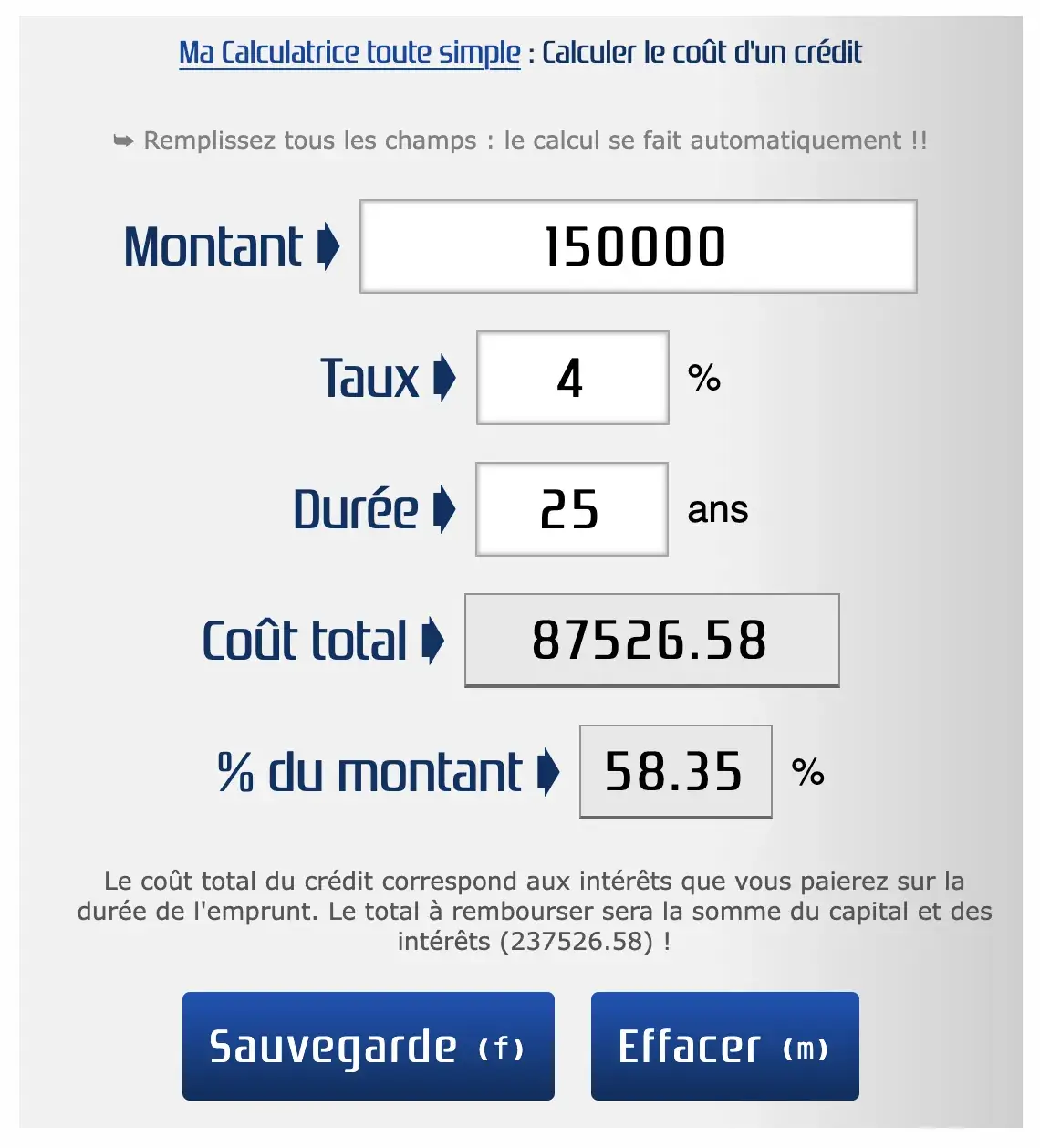This screenshot has height=1148, width=1040.
Task: Open the Ma Calculatrice toute simple link
Action: click(348, 52)
